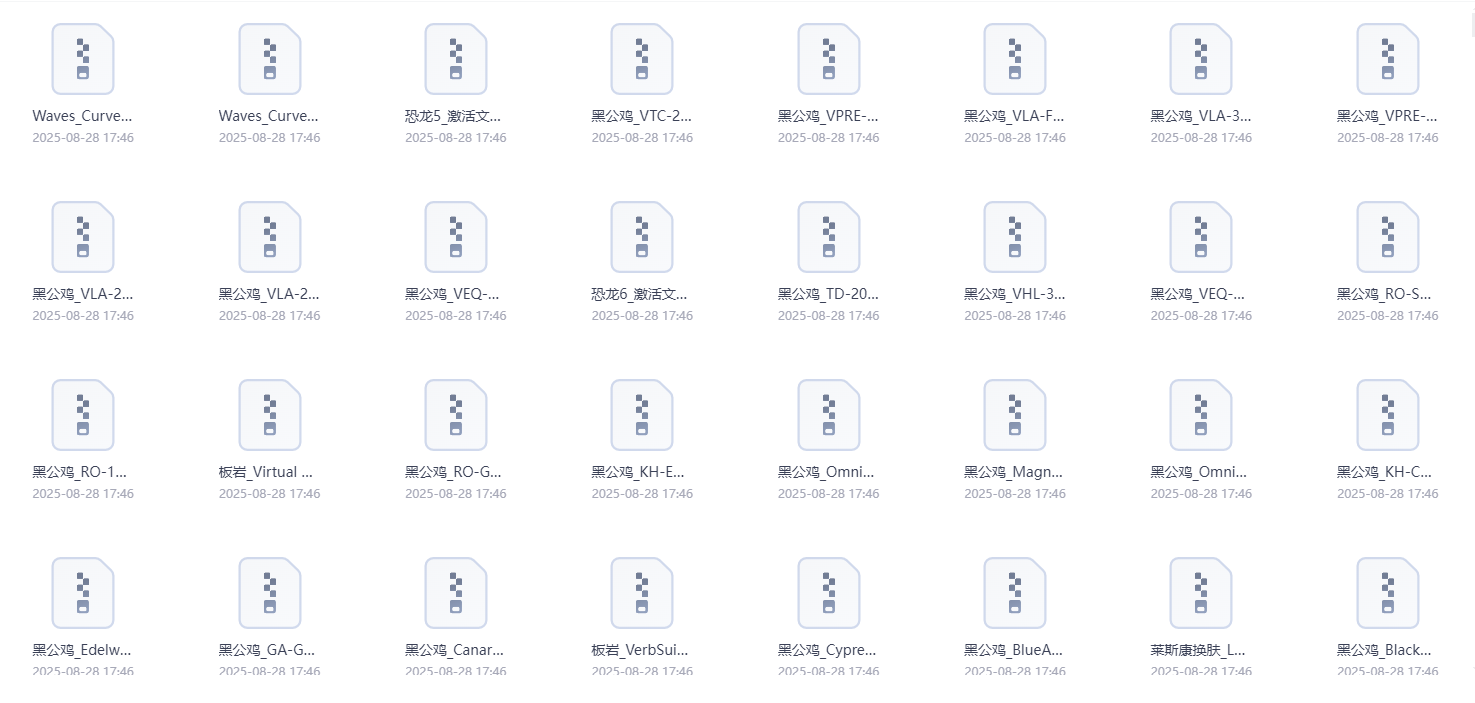Select the 黑公鸡_KH-C zip file
Screen dimensions: 1475x703
point(1387,415)
